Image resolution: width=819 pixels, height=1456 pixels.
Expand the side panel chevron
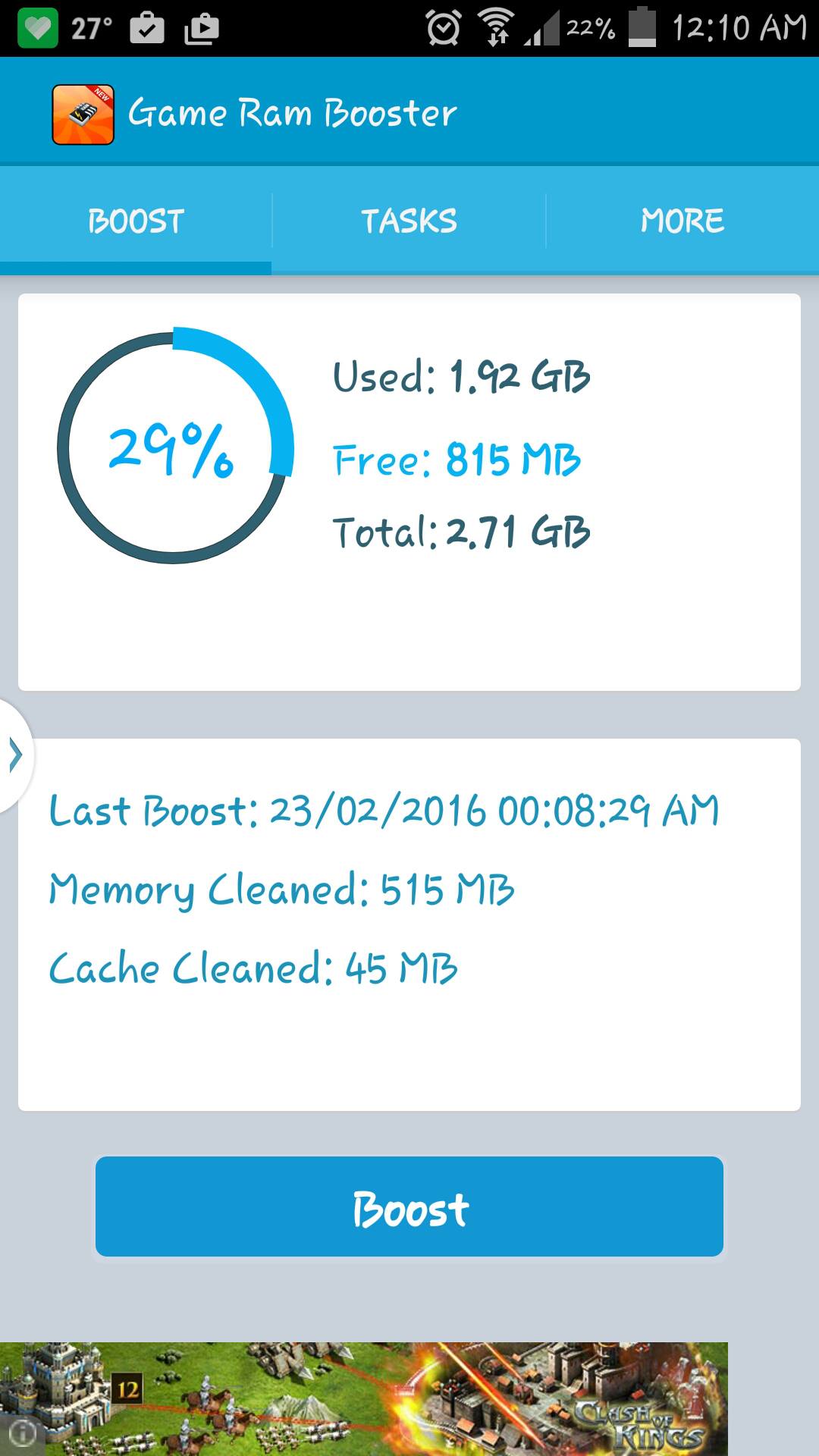14,754
